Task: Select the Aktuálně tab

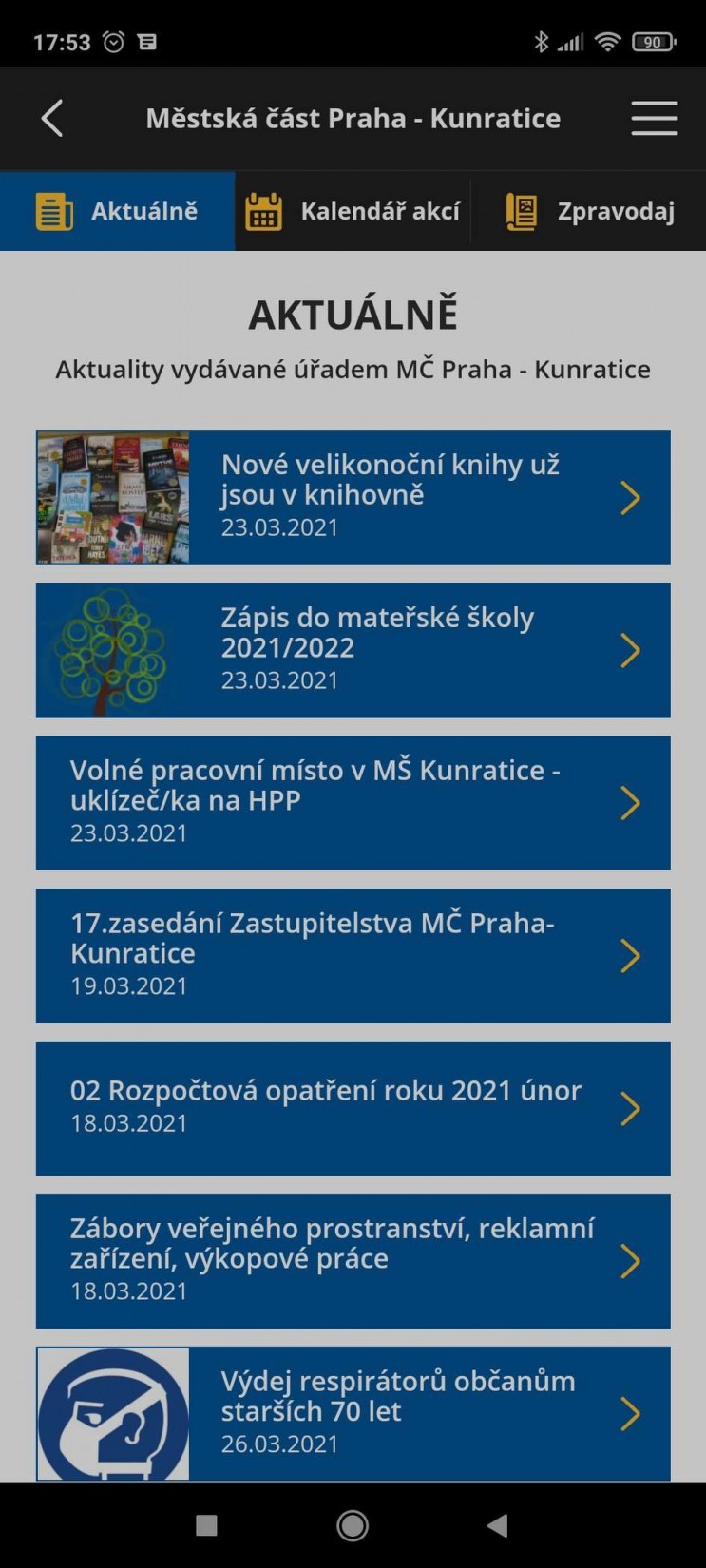Action: pos(118,211)
